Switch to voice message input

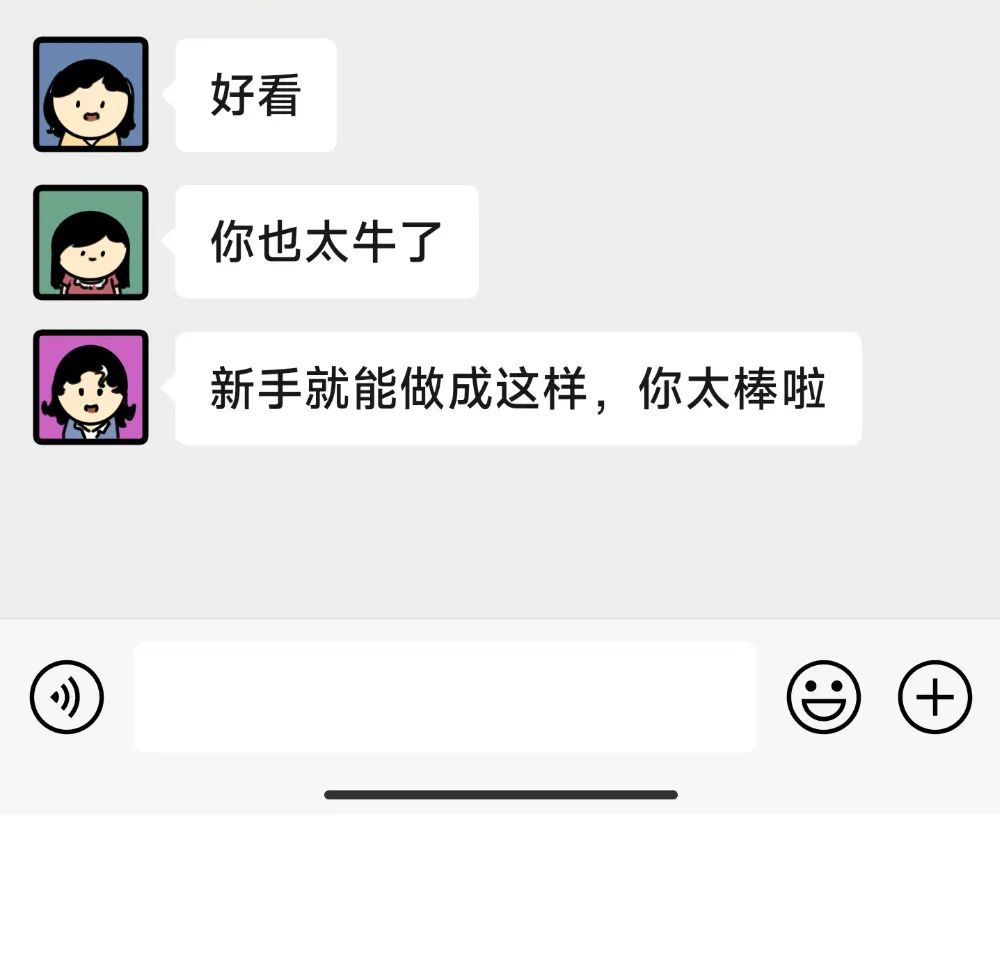coord(66,697)
